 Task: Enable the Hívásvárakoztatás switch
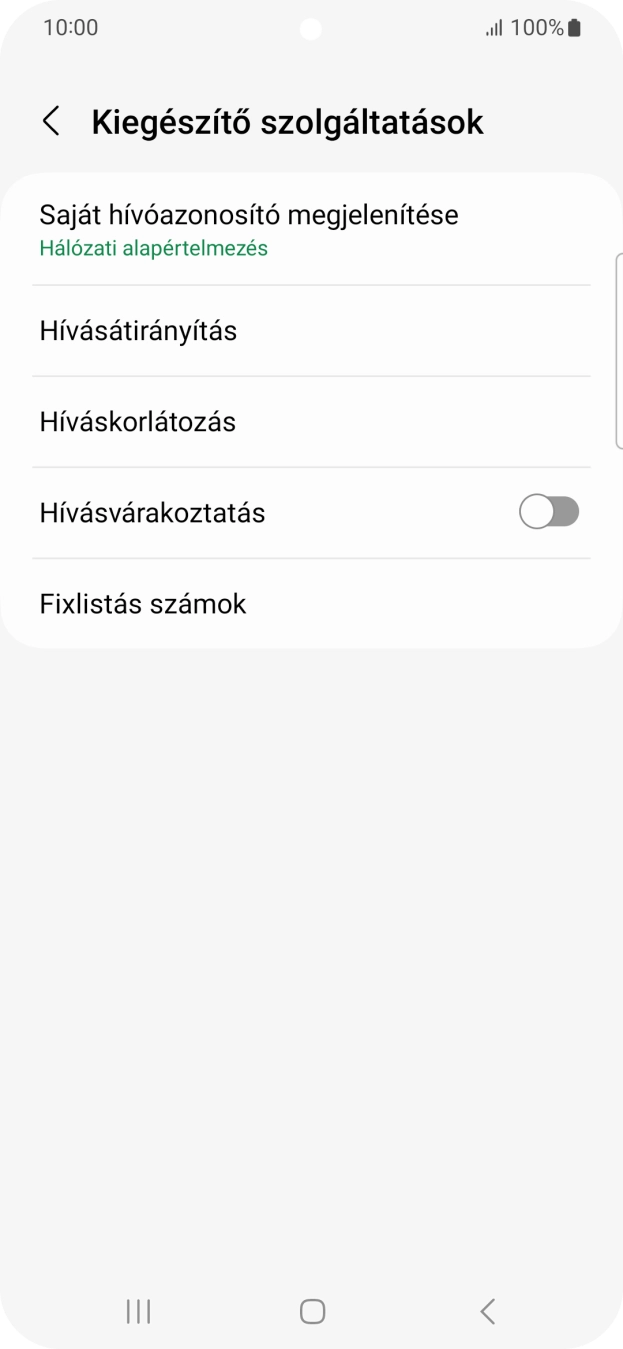[548, 513]
